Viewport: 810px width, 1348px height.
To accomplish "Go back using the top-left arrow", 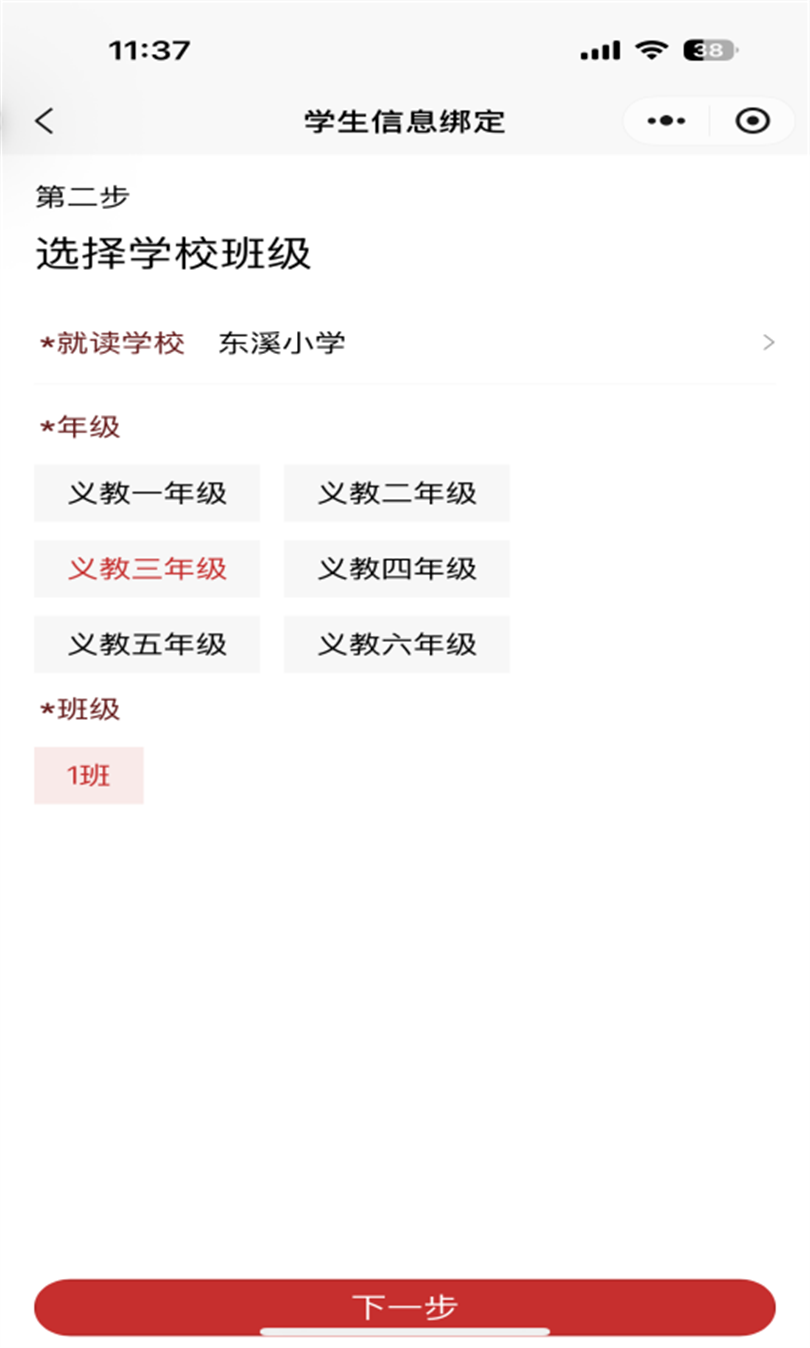I will (x=44, y=121).
